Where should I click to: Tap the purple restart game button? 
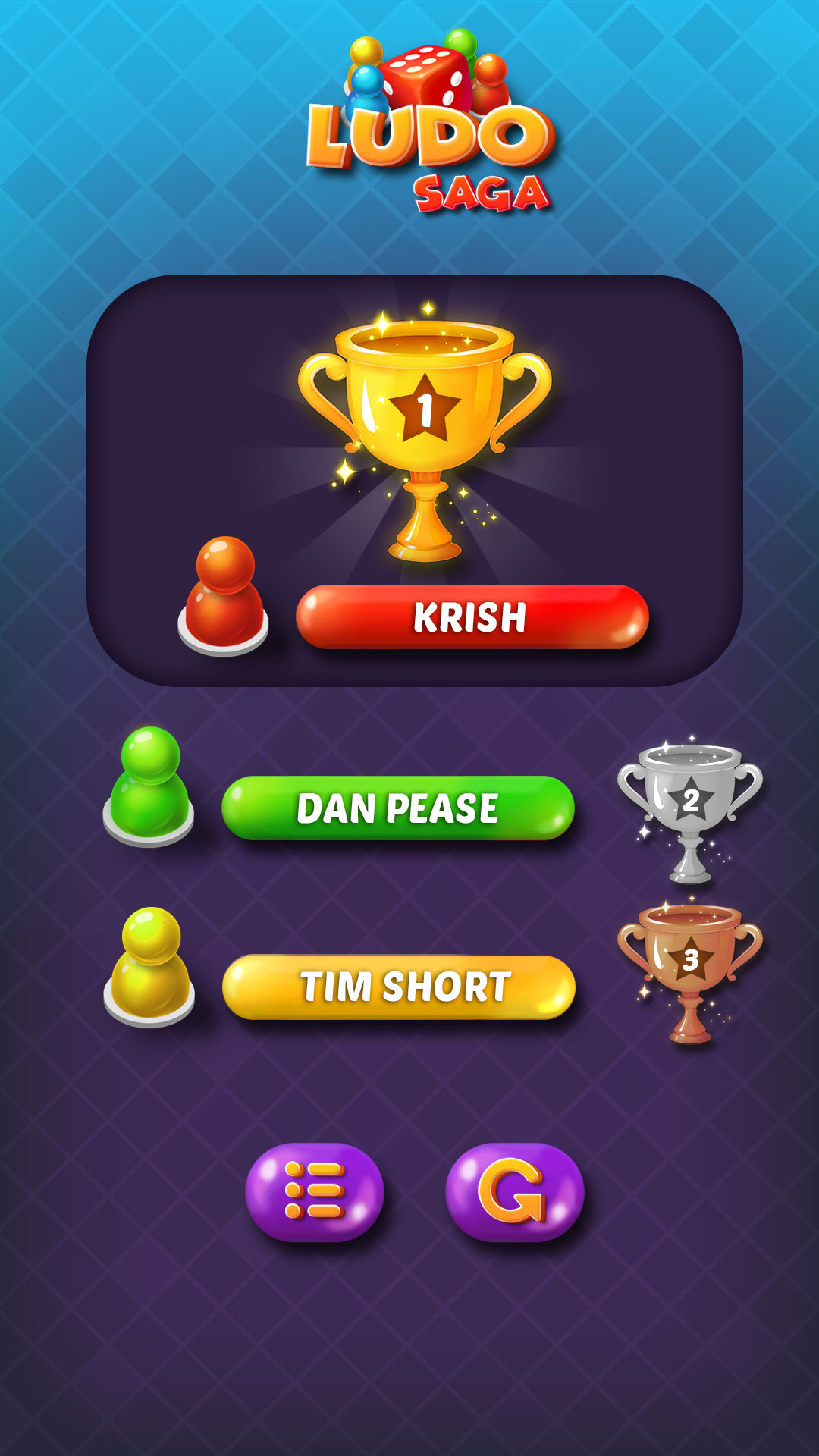[x=515, y=1191]
